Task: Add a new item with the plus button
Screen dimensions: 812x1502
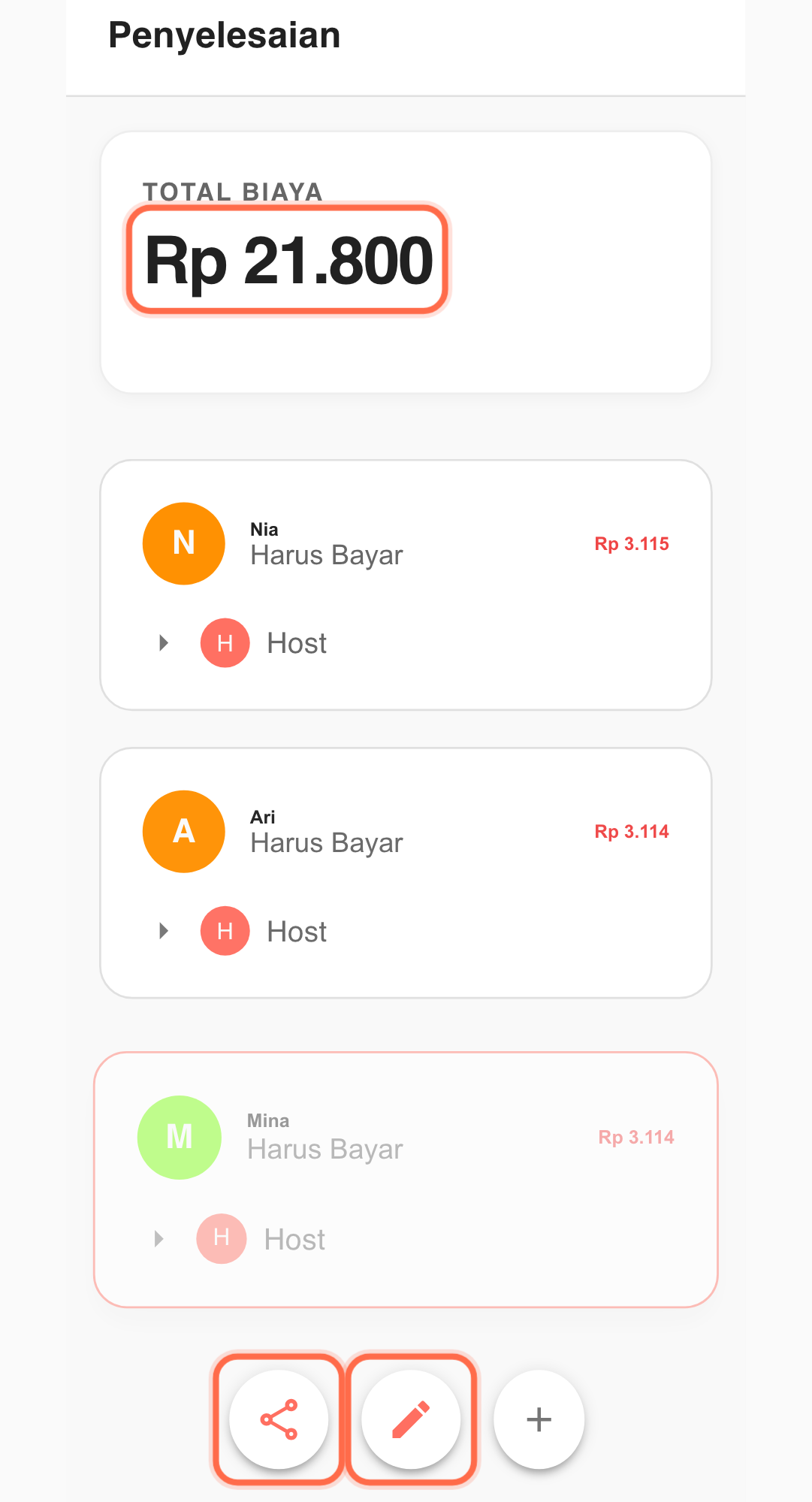Action: pos(539,1419)
